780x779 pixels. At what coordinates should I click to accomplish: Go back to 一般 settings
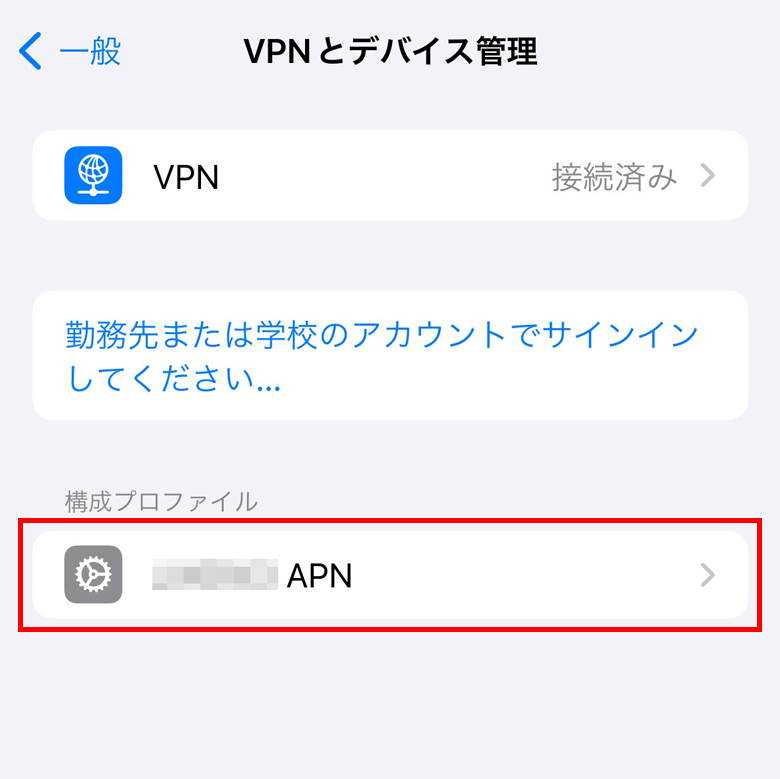click(70, 51)
